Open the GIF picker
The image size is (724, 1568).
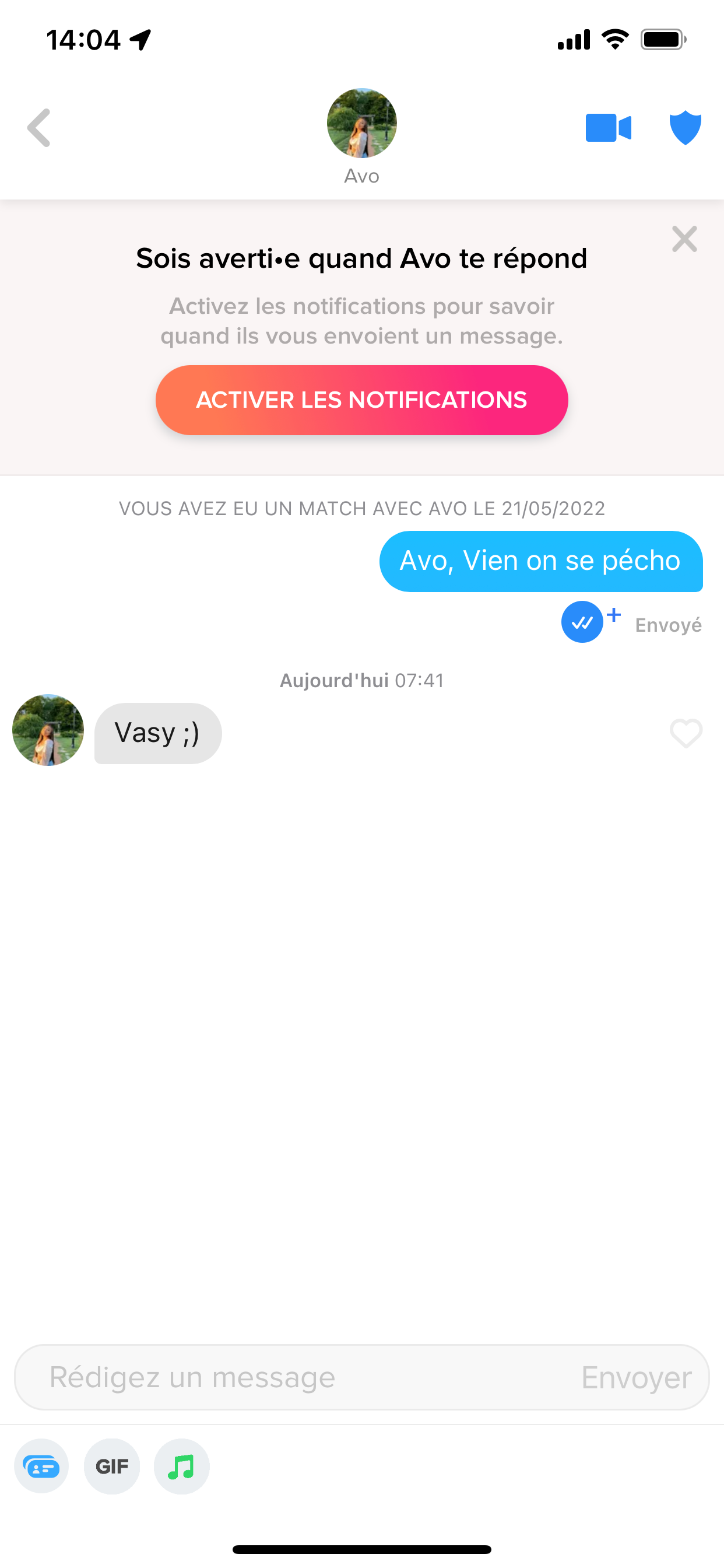112,1466
